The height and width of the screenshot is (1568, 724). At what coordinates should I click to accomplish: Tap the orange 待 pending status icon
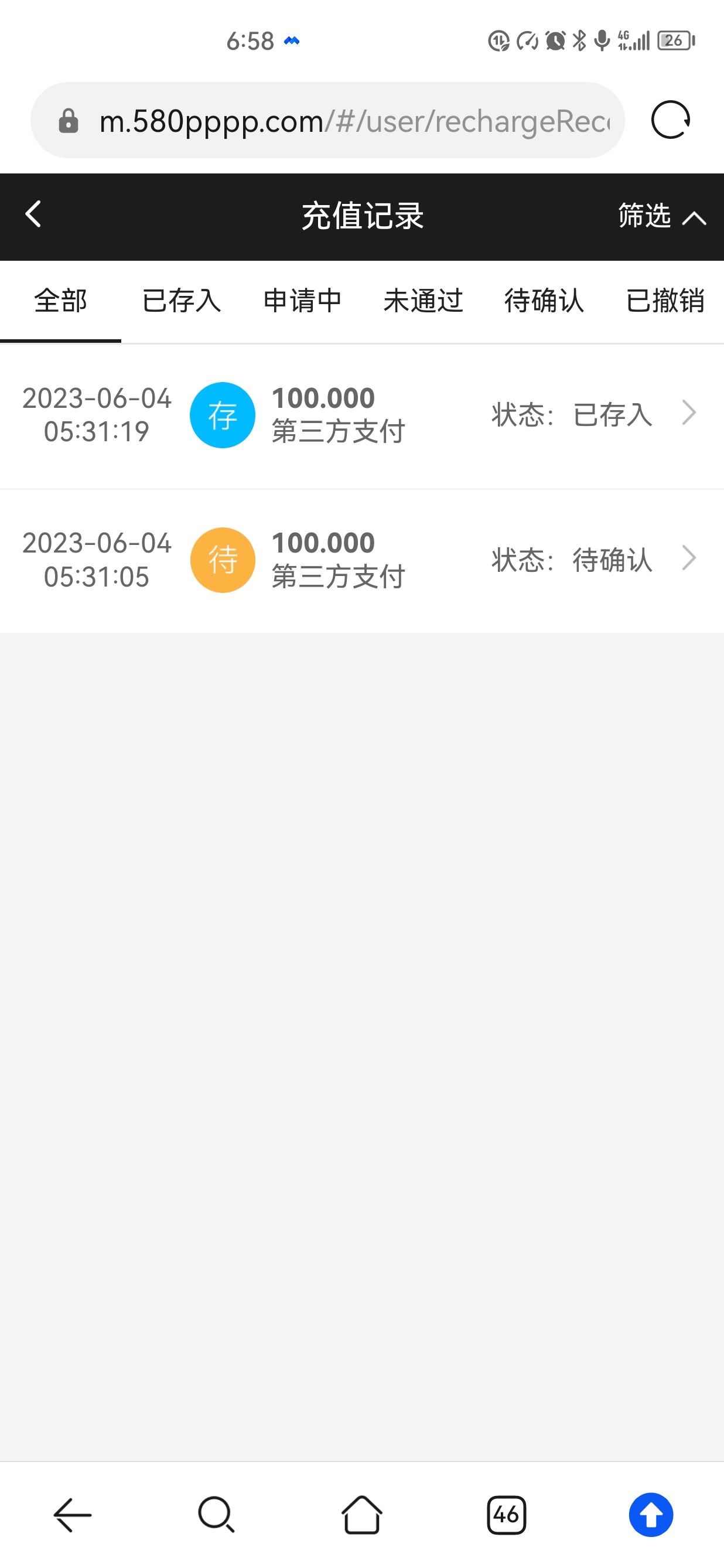pos(222,560)
